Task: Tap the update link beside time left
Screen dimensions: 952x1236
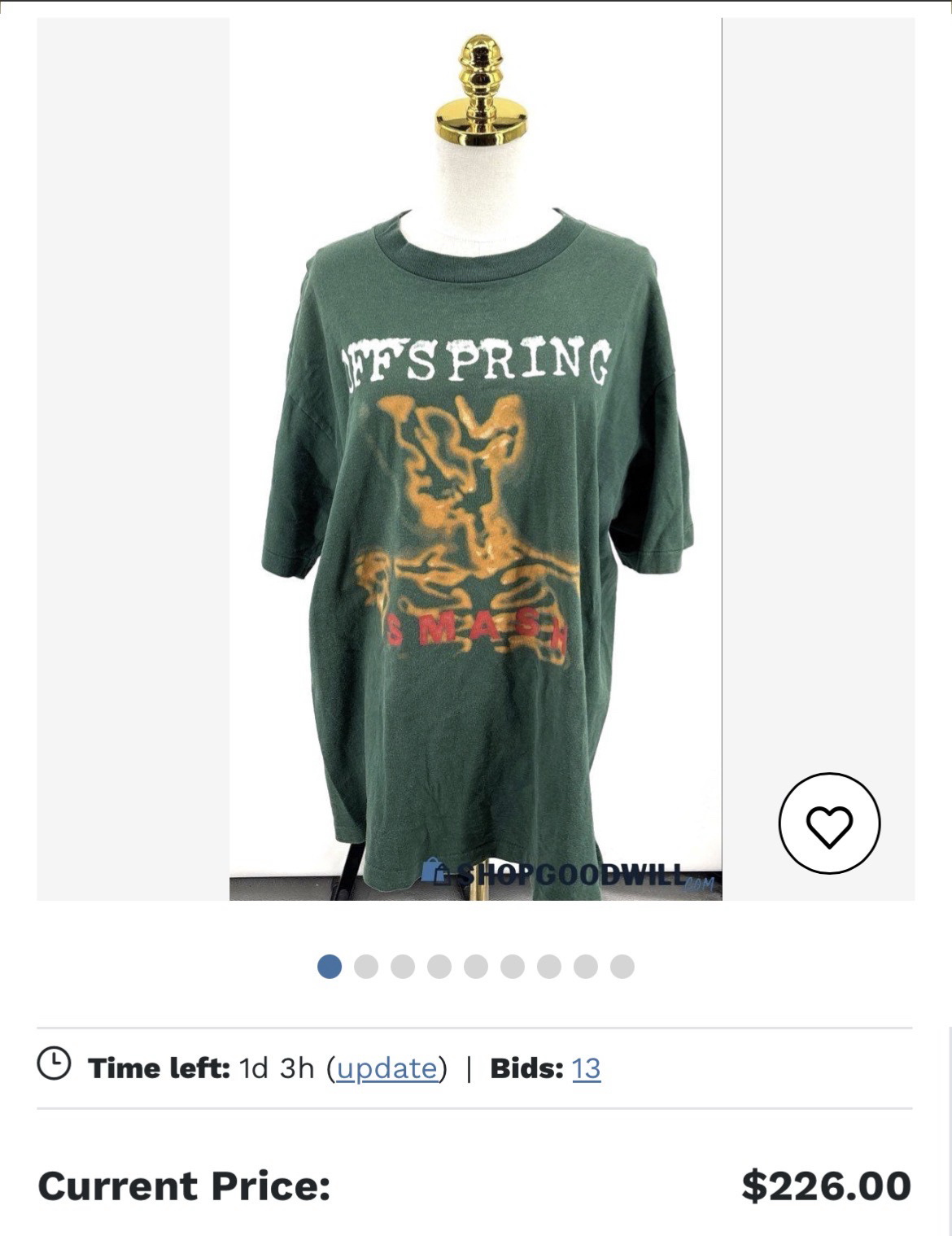Action: 386,1068
